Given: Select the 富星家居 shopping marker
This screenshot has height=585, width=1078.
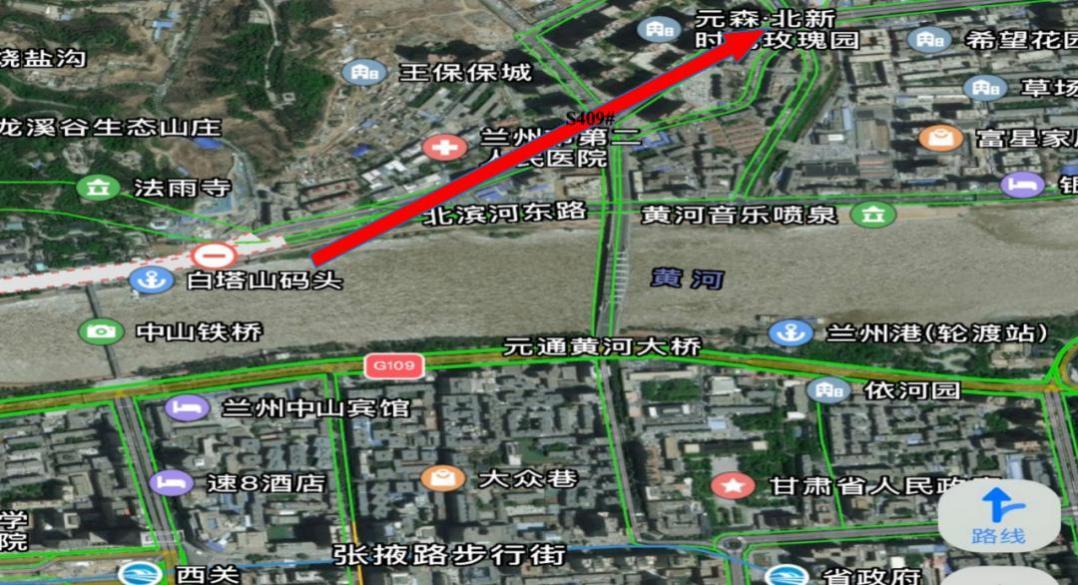Looking at the screenshot, I should 940,137.
